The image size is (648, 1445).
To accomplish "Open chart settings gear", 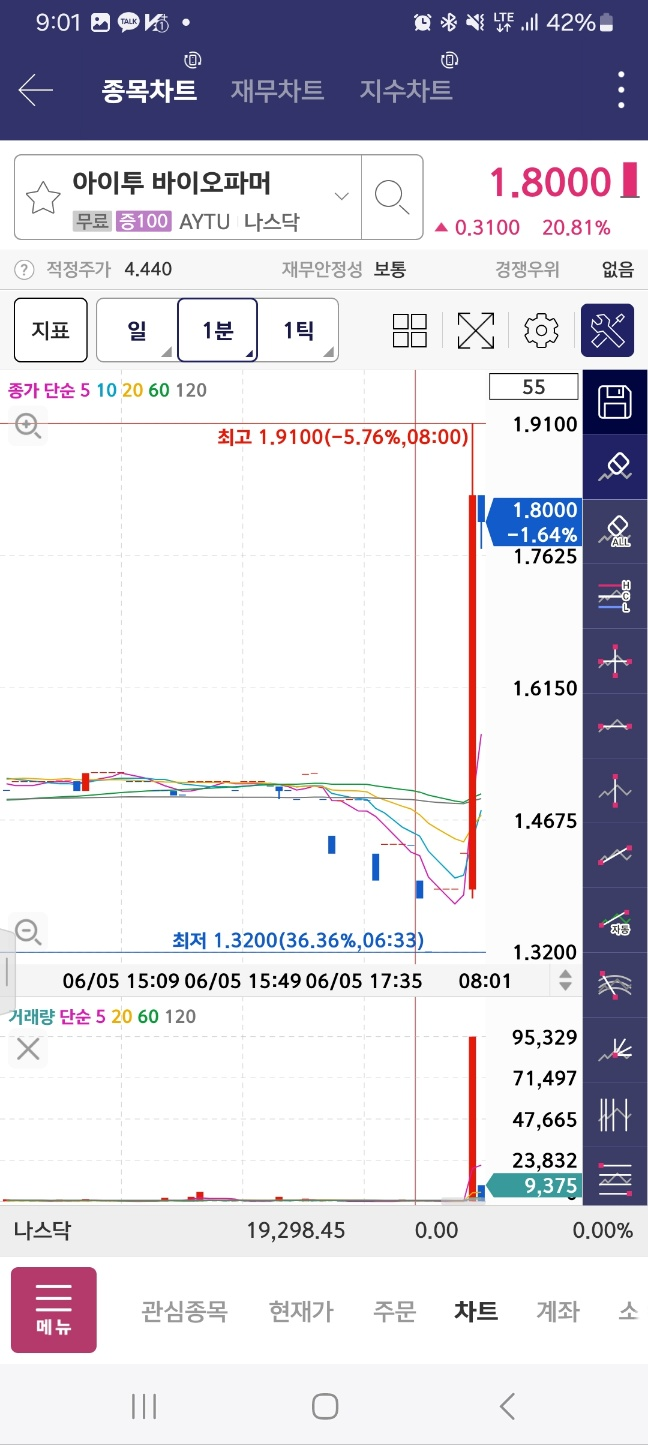I will click(x=541, y=330).
